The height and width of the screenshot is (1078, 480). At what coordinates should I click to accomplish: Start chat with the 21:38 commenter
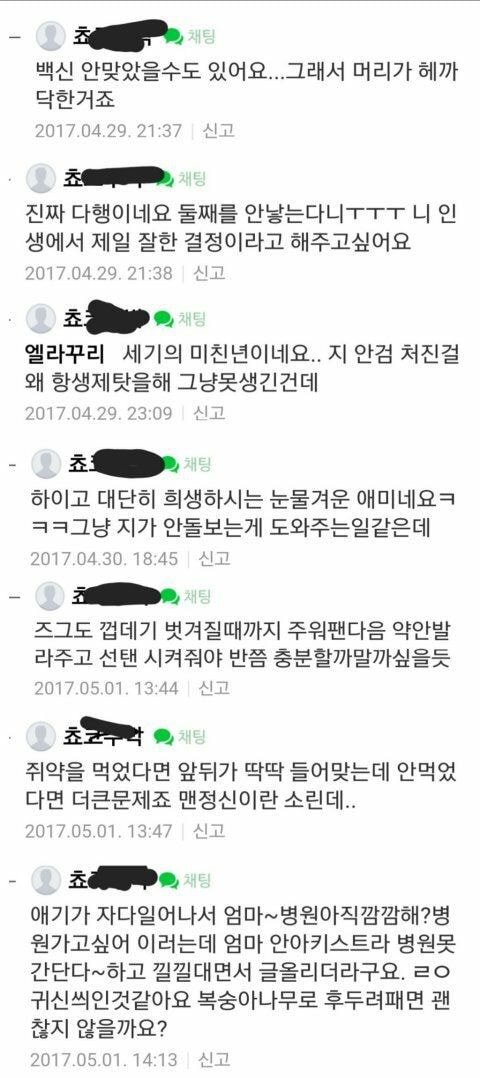[185, 178]
